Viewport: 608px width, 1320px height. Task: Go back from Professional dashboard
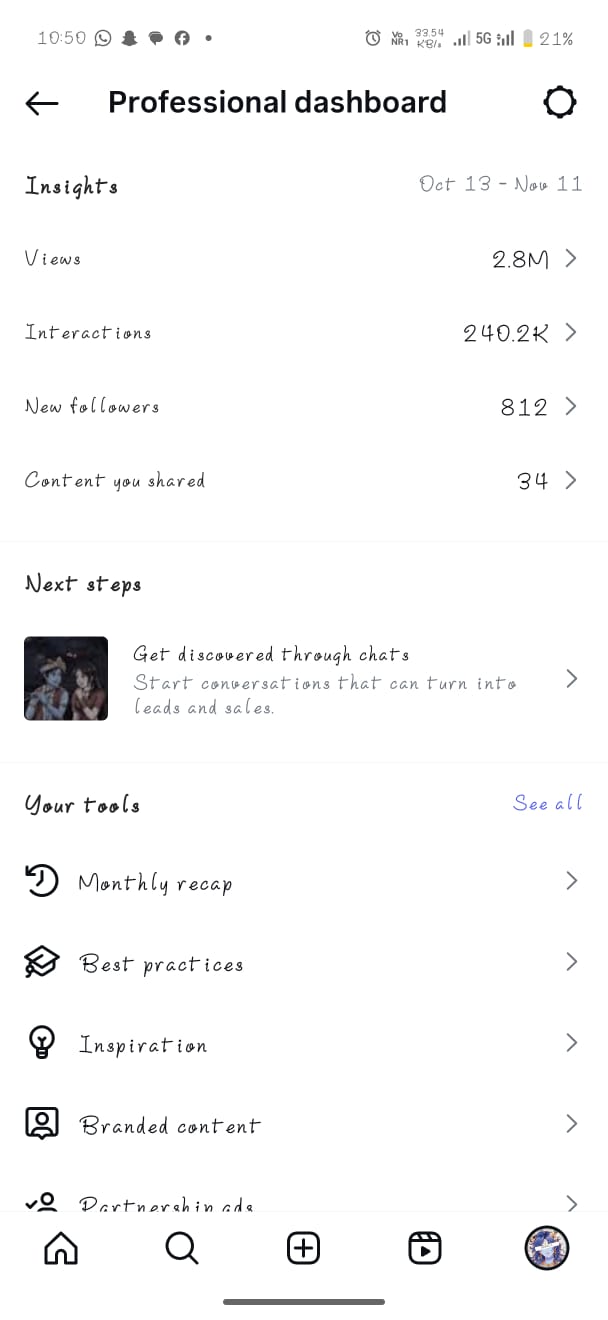point(42,102)
